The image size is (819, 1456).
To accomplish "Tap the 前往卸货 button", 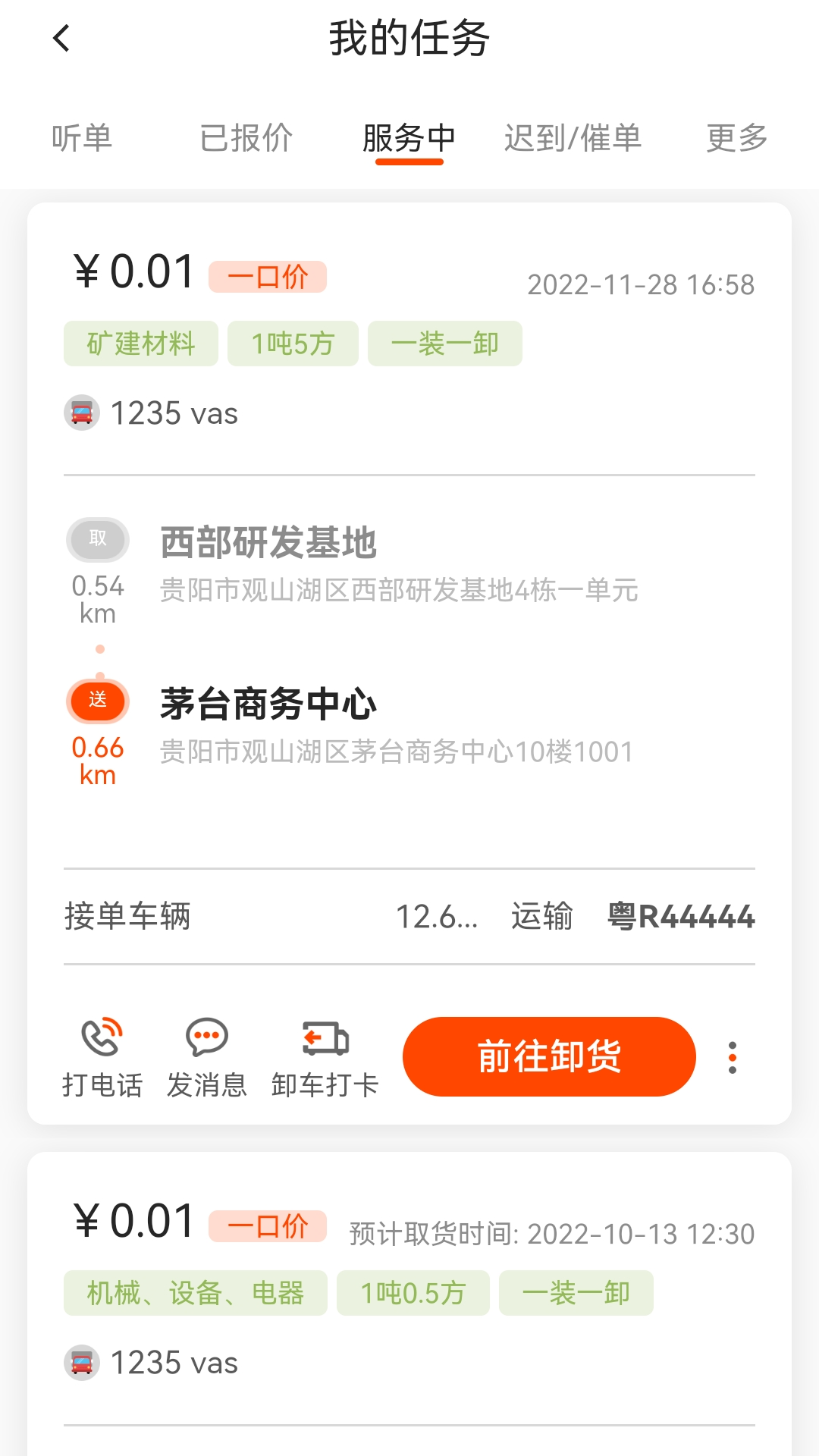I will click(x=549, y=1056).
